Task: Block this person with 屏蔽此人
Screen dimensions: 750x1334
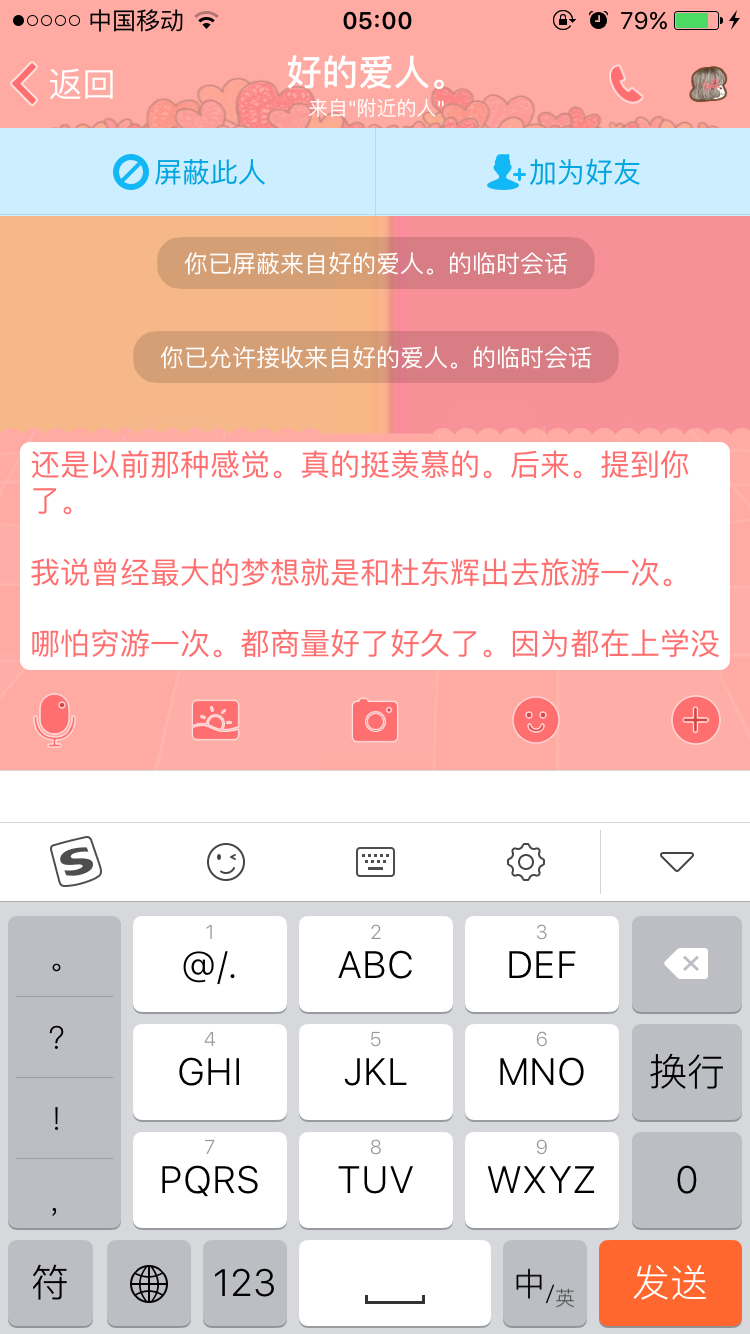Action: point(188,172)
